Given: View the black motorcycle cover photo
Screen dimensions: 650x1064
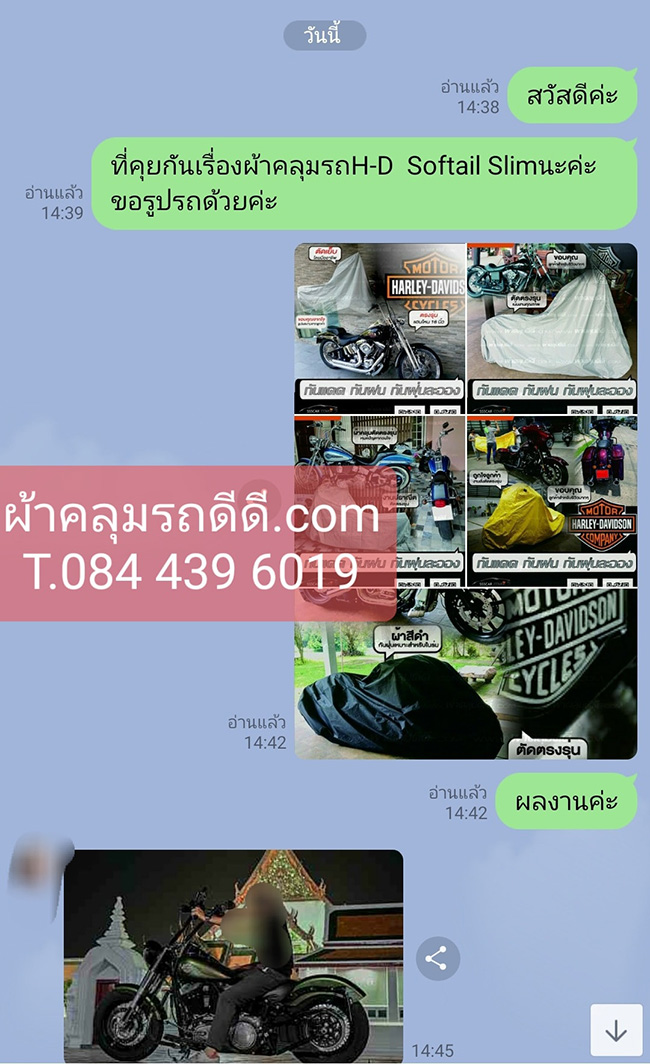Looking at the screenshot, I should pyautogui.click(x=465, y=674).
